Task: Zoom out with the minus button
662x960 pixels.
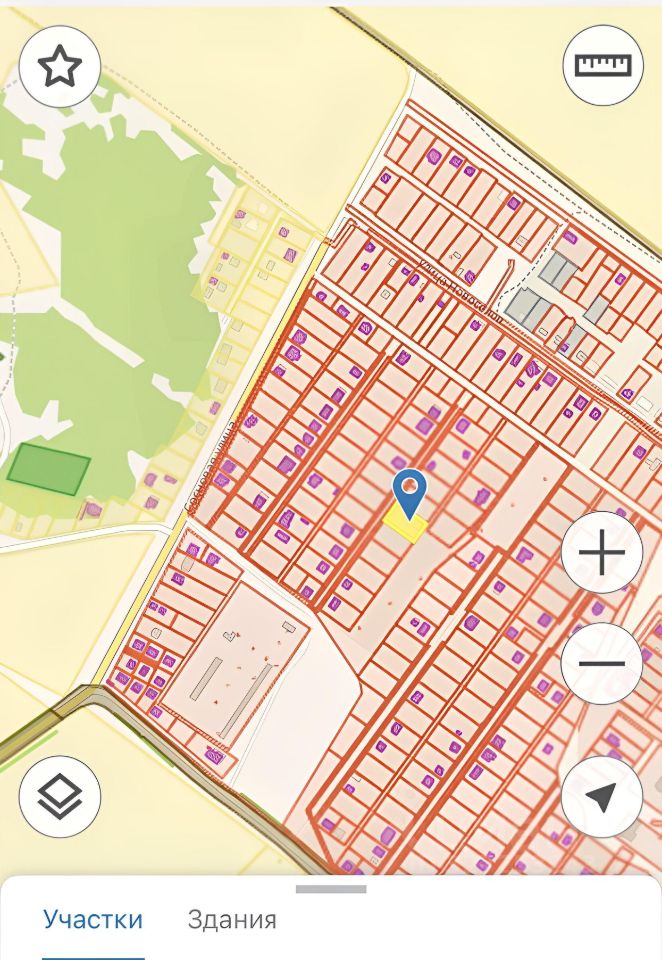Action: (x=601, y=664)
